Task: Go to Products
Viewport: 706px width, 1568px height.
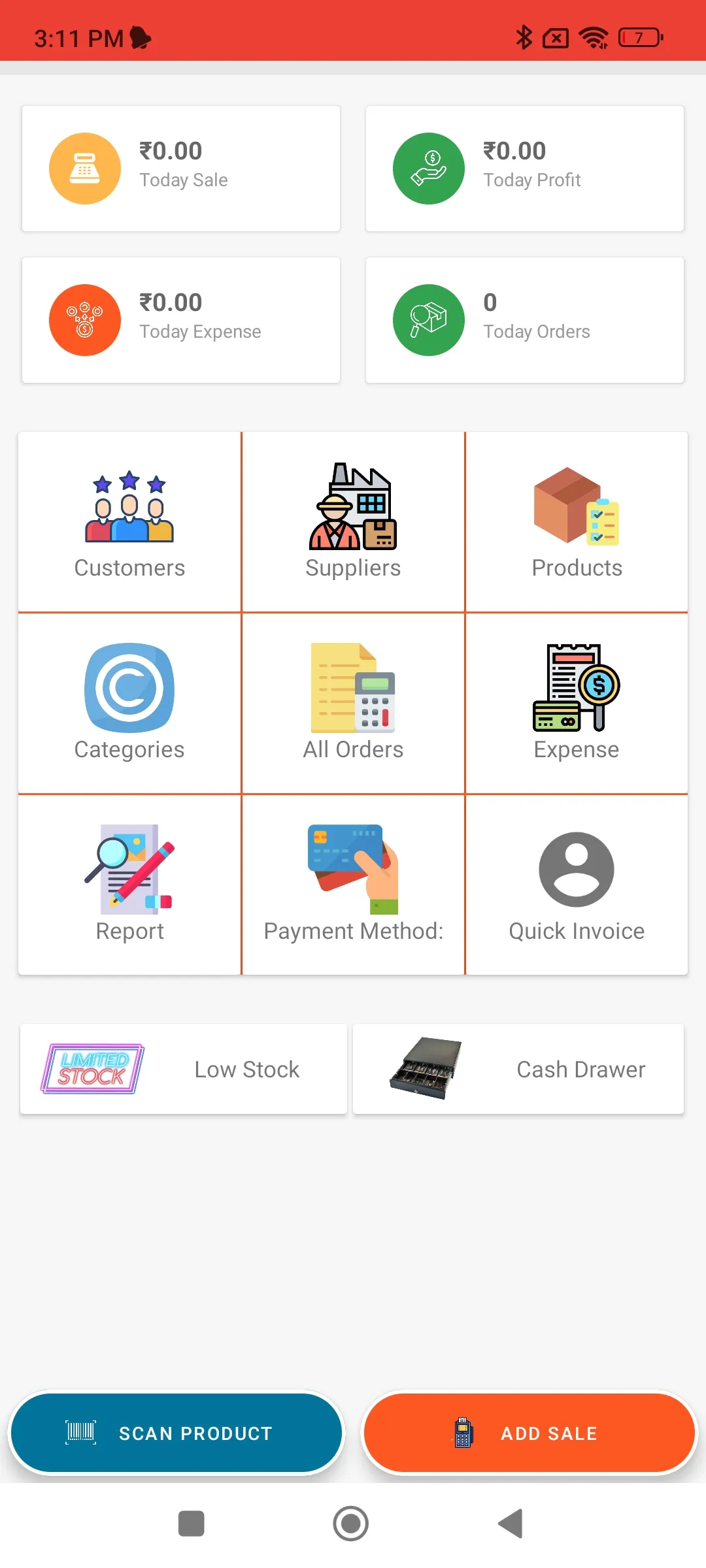Action: (577, 522)
